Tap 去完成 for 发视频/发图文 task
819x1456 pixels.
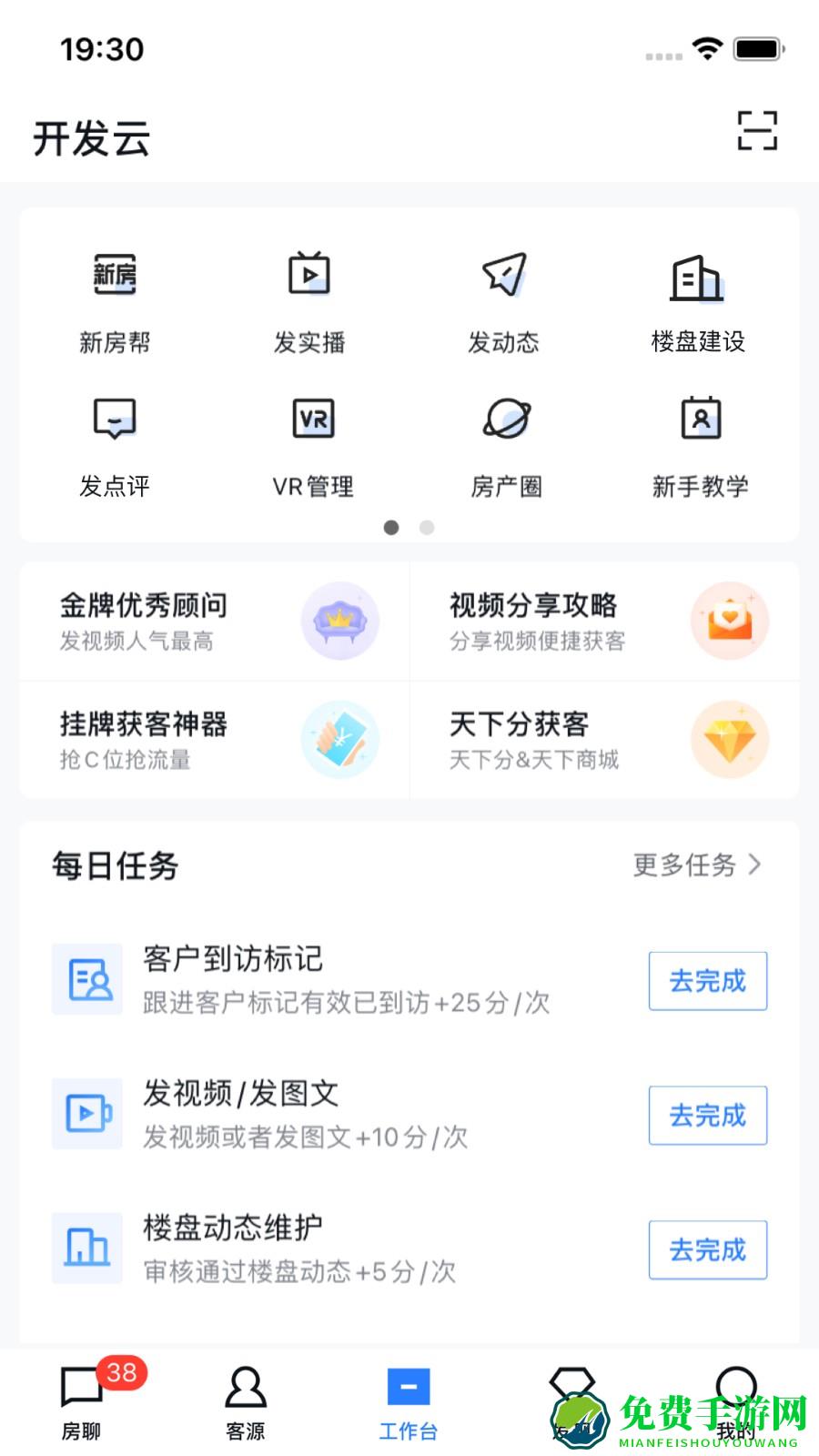(x=707, y=1116)
